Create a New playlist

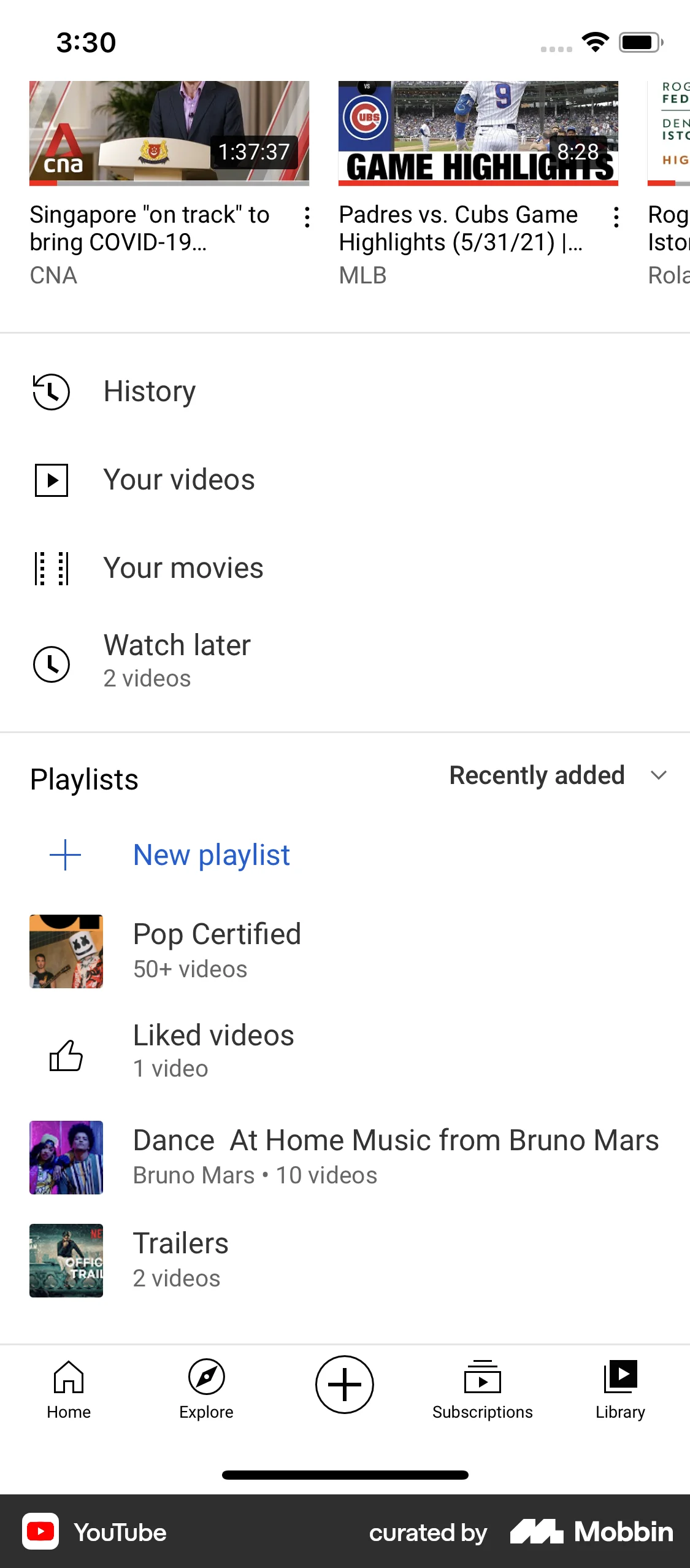pyautogui.click(x=211, y=855)
